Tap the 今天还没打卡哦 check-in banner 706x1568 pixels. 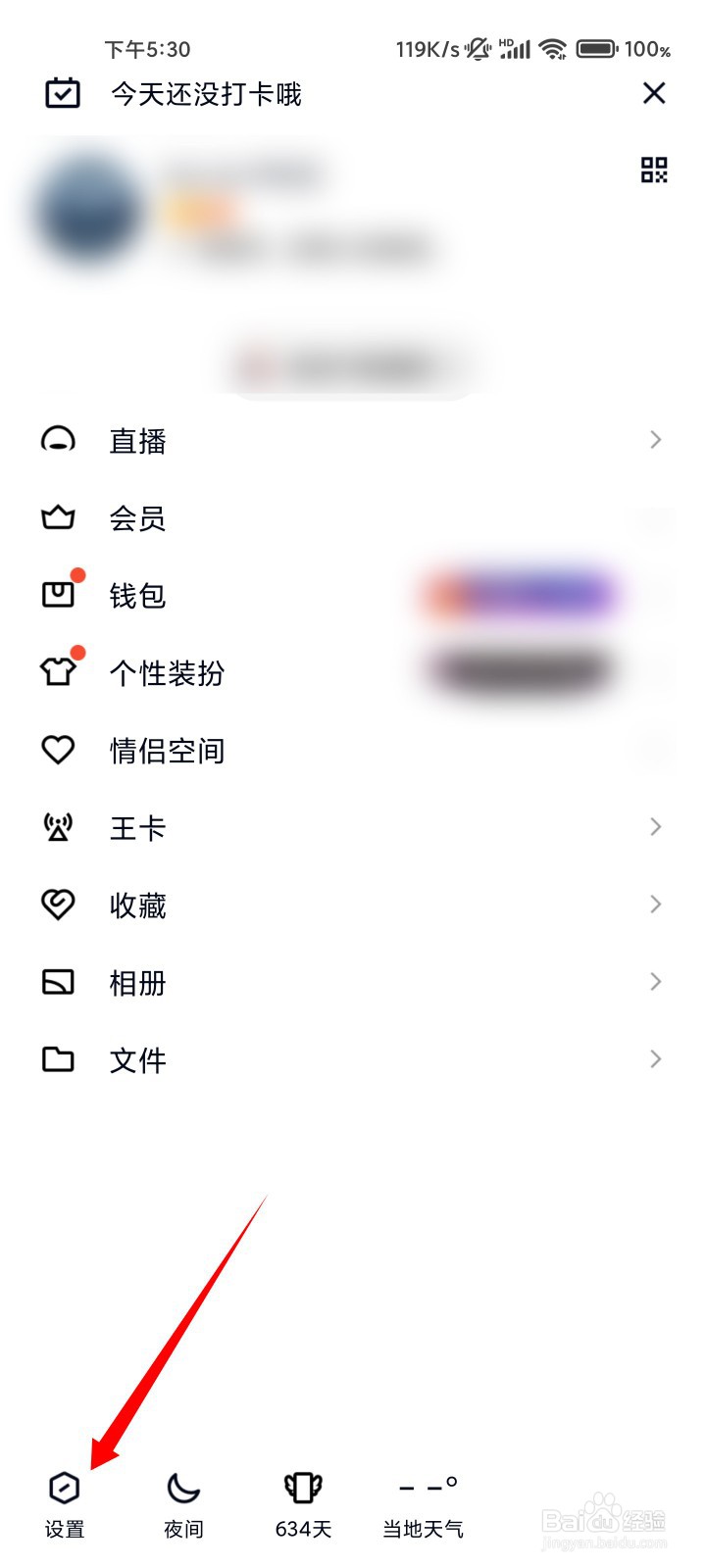tap(208, 93)
